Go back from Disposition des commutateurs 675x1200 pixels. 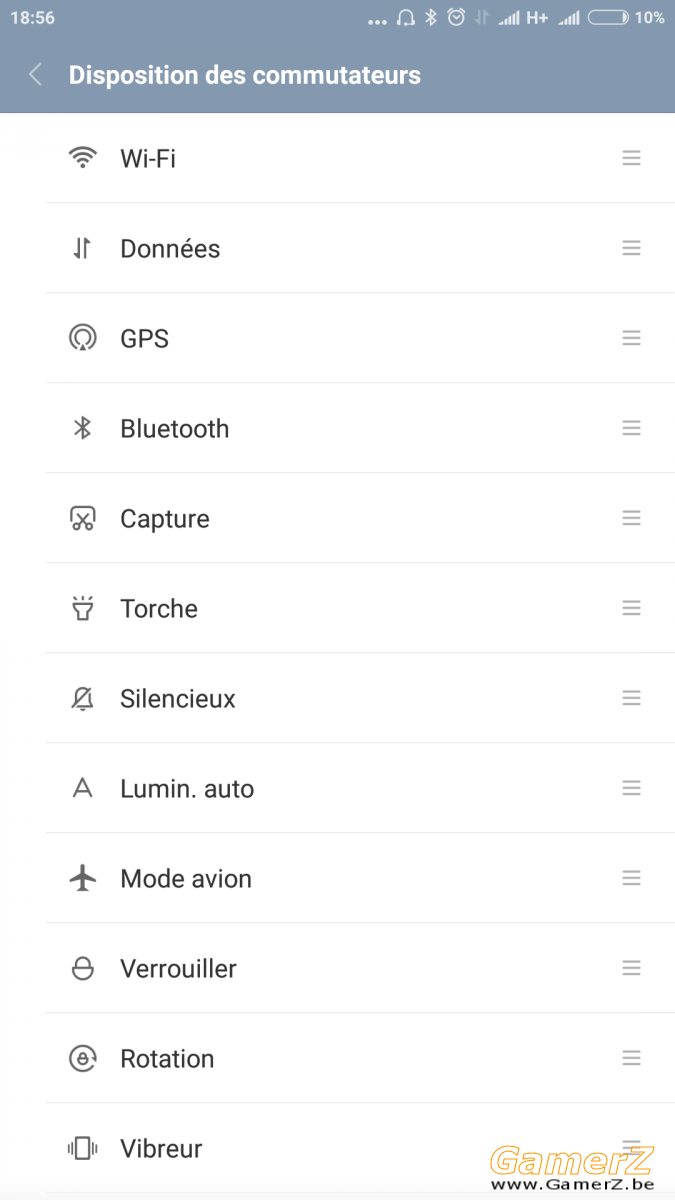(x=36, y=75)
